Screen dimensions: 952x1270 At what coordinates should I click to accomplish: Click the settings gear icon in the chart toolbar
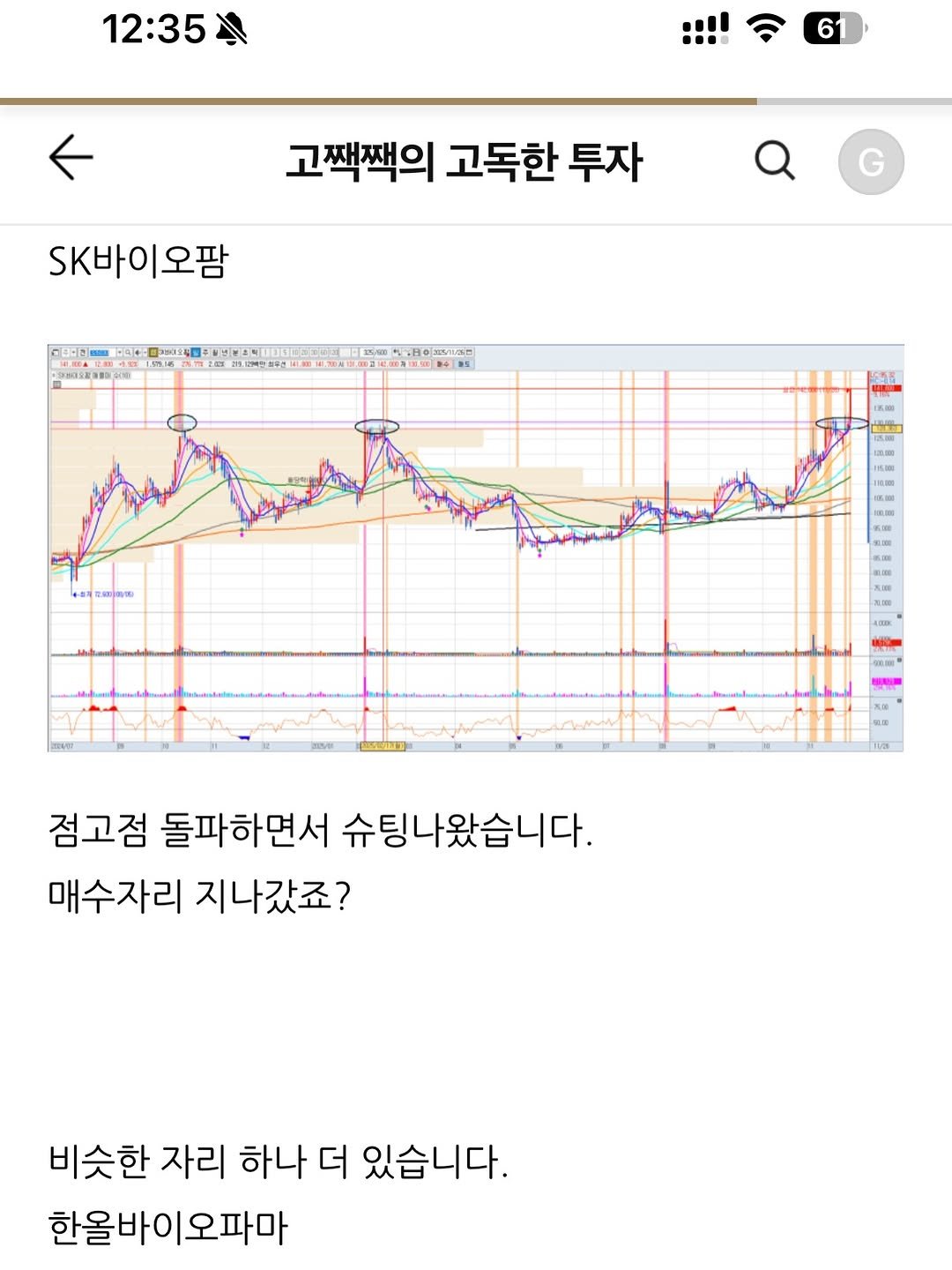[x=426, y=349]
